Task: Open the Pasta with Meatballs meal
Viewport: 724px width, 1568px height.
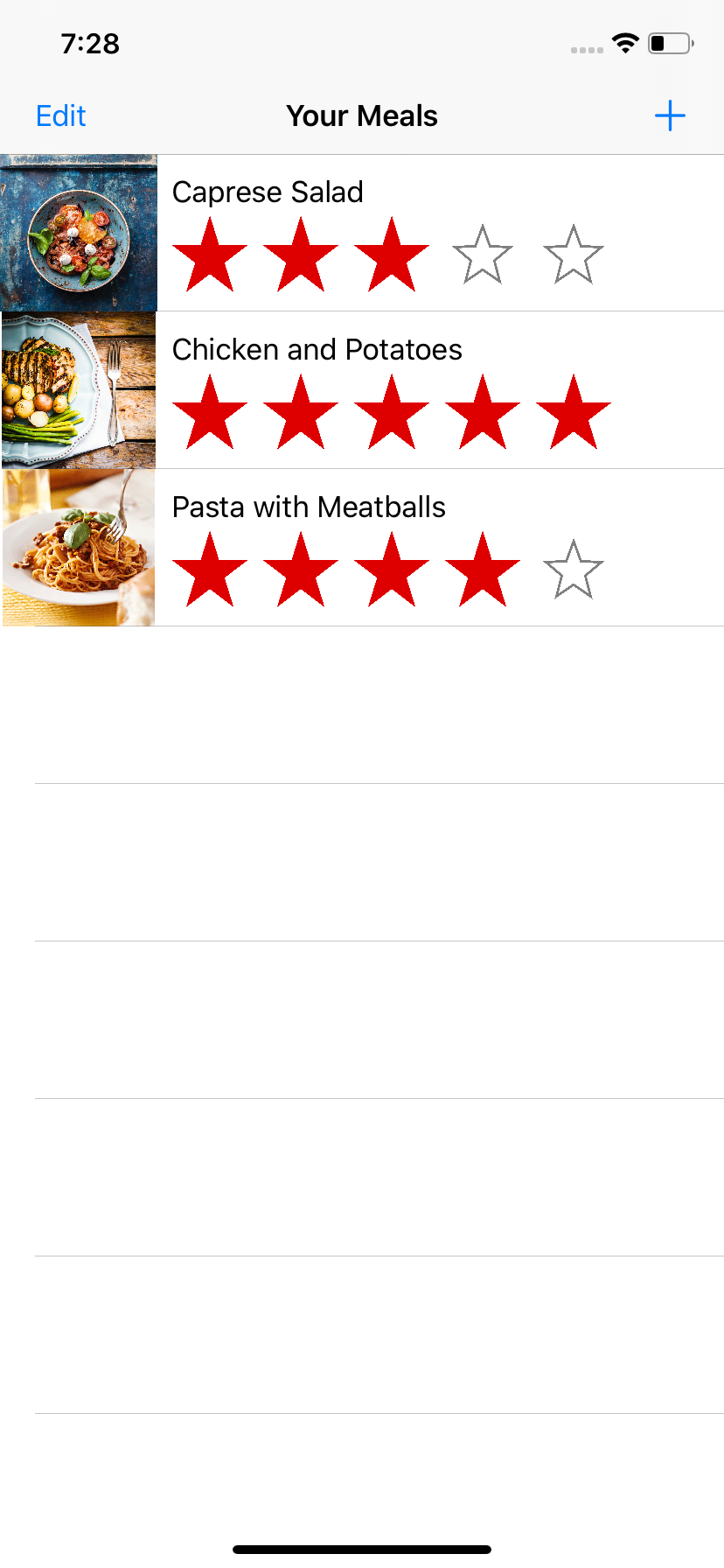Action: click(309, 507)
